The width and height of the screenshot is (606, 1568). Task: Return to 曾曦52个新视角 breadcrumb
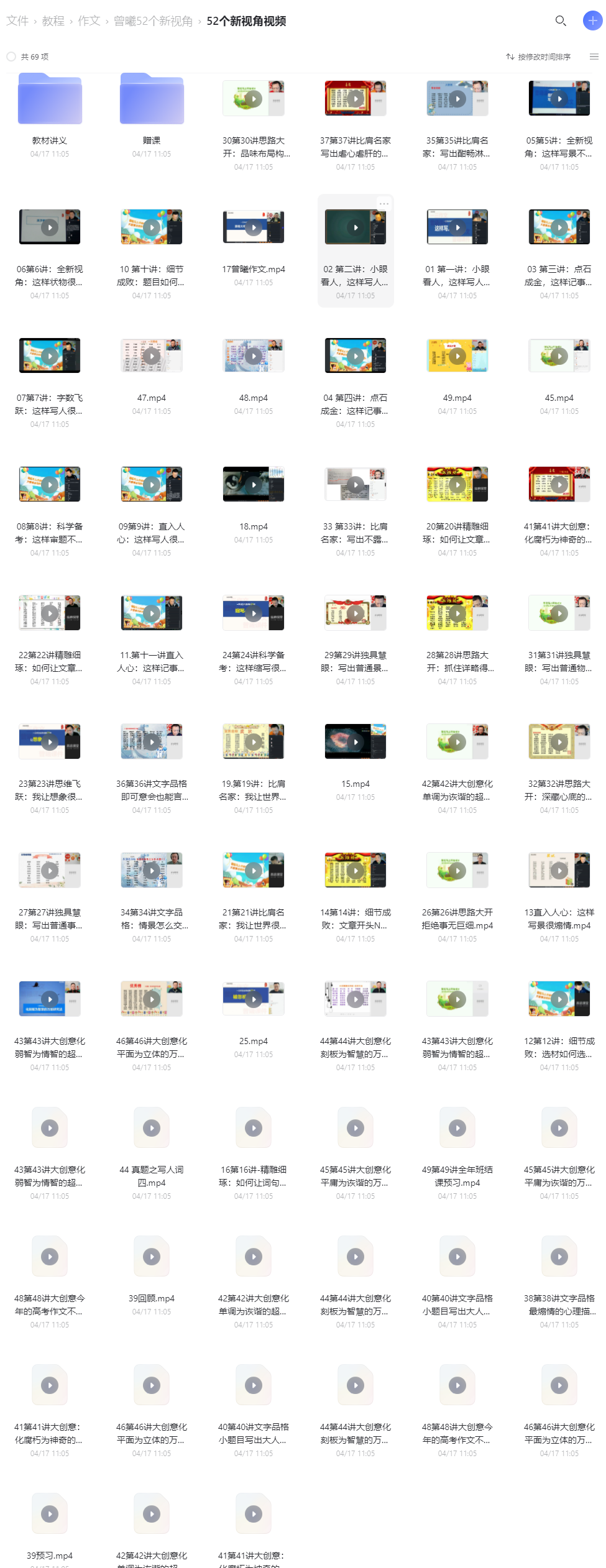point(153,21)
